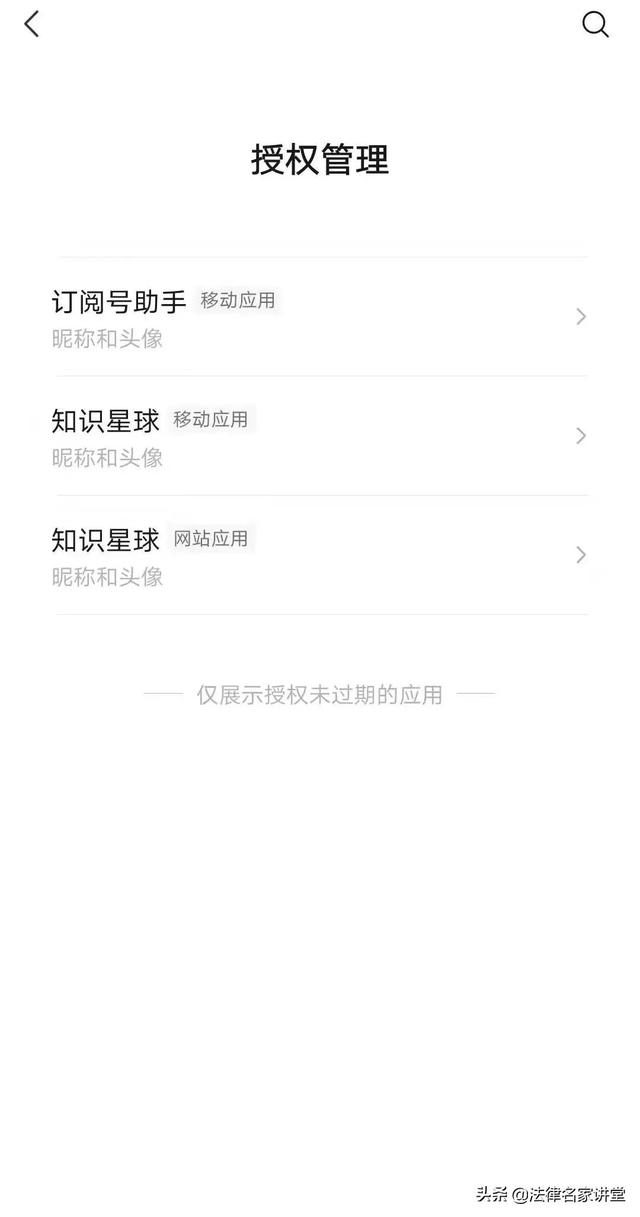Viewport: 640px width, 1217px height.
Task: Go back using the top-left arrow
Action: coord(32,25)
